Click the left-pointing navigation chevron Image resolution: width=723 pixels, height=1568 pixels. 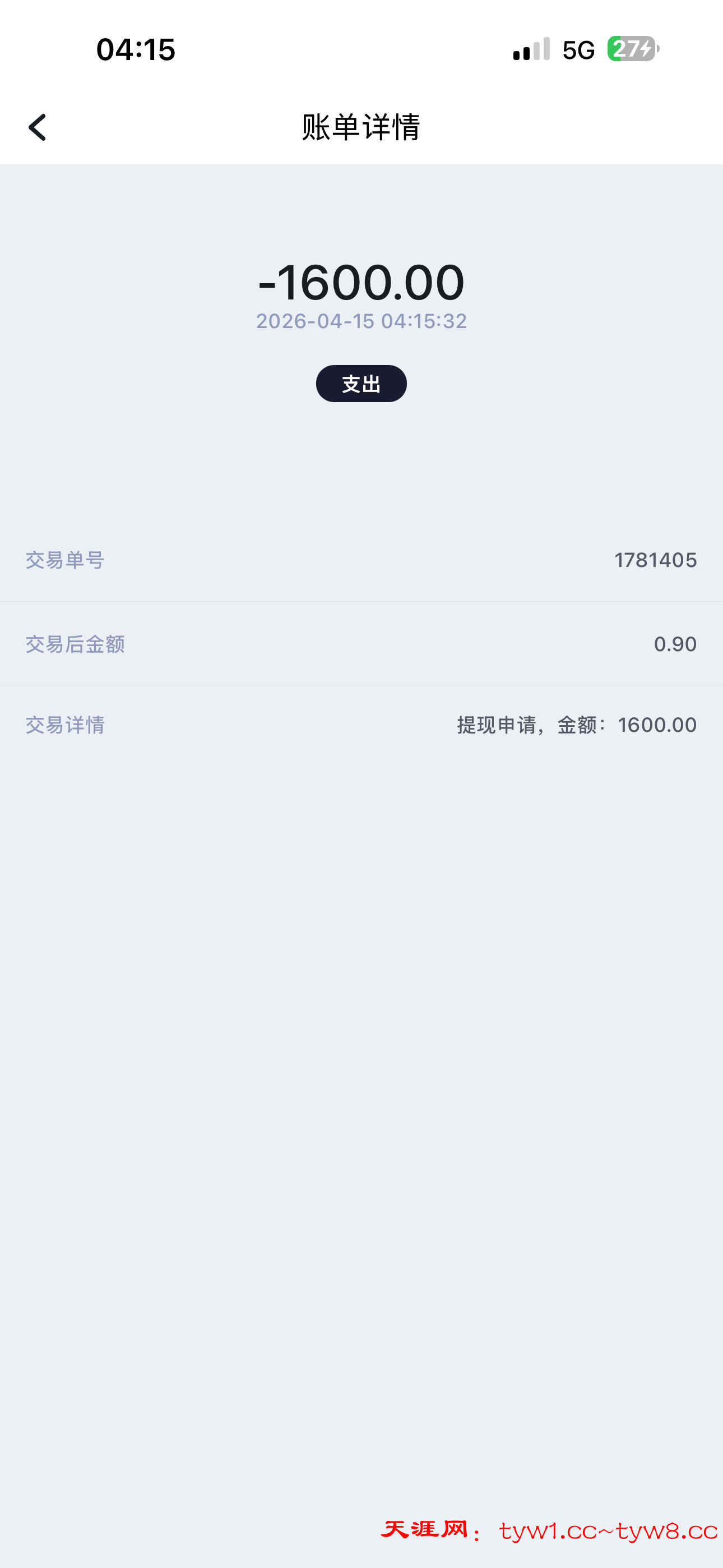[38, 127]
